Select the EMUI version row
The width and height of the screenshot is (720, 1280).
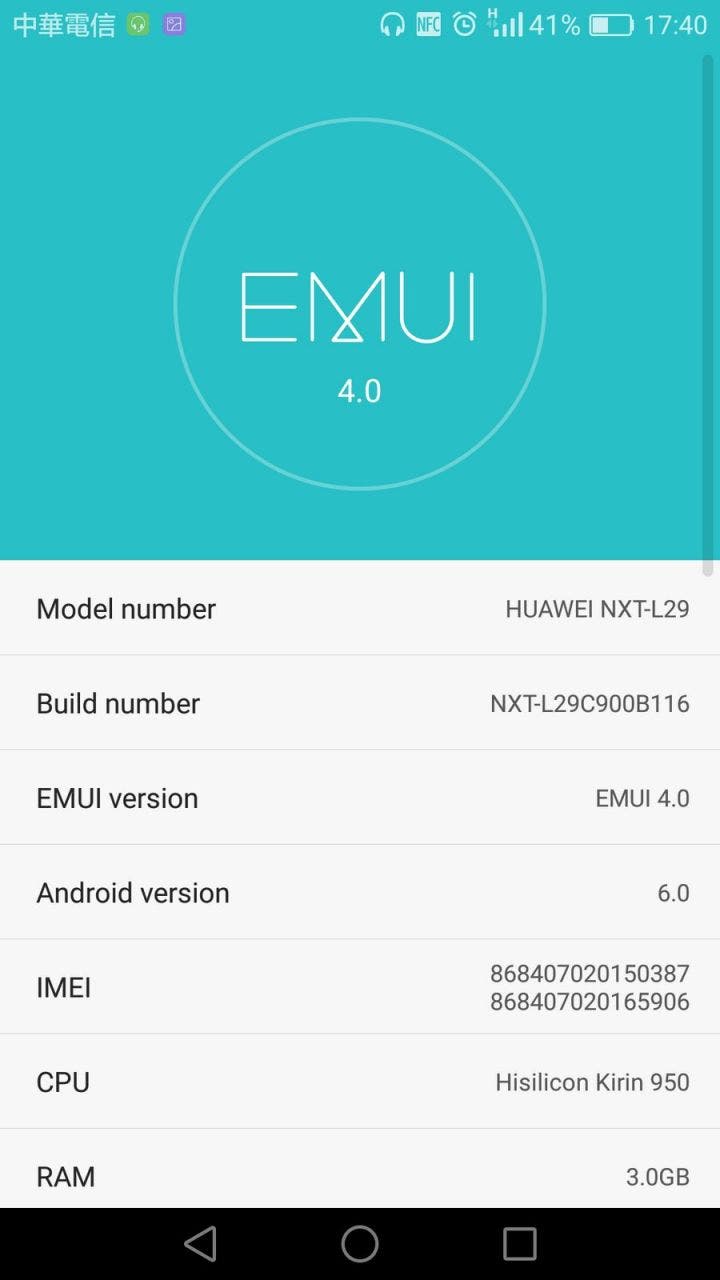click(x=360, y=798)
